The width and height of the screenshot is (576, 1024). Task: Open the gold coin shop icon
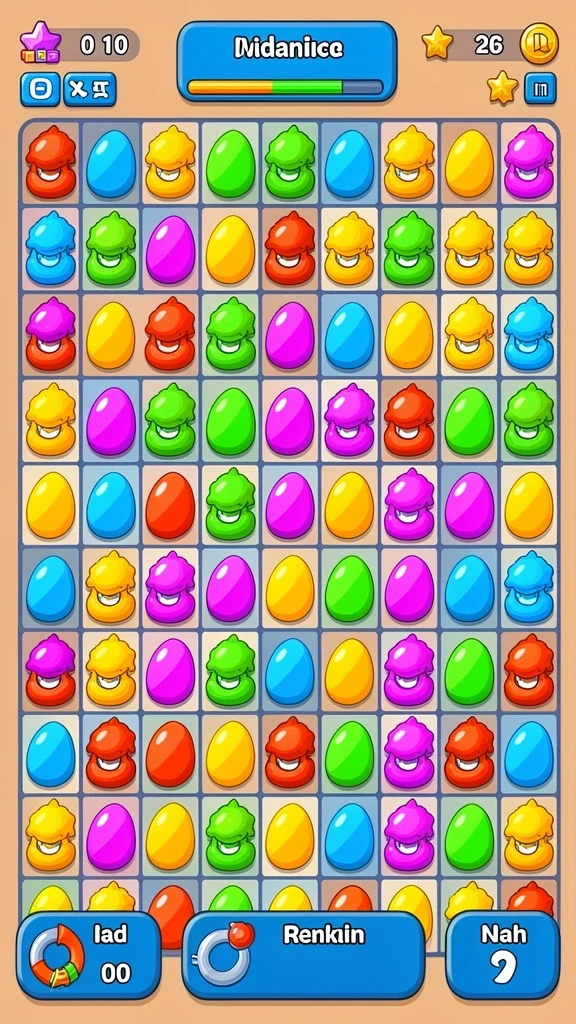click(539, 43)
